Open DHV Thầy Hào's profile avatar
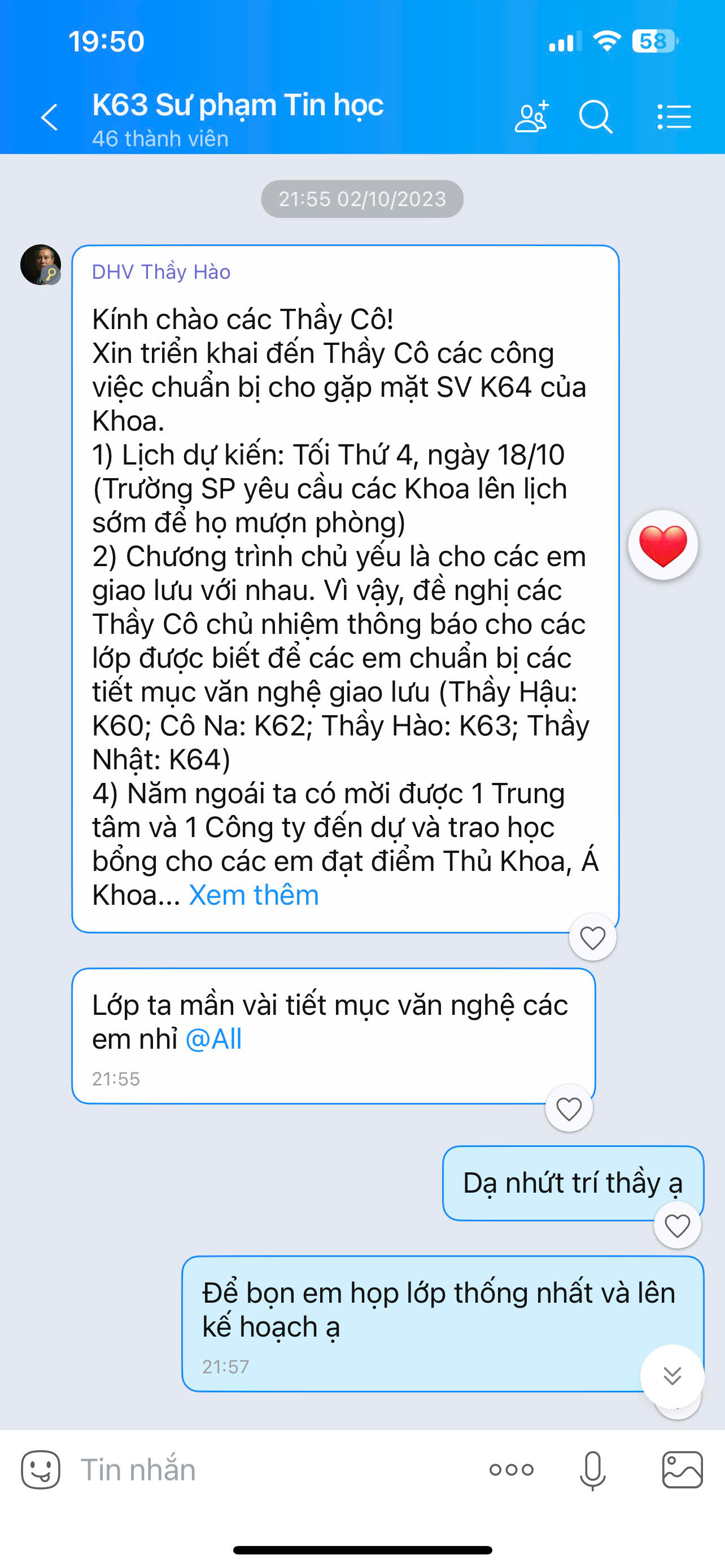 [41, 265]
